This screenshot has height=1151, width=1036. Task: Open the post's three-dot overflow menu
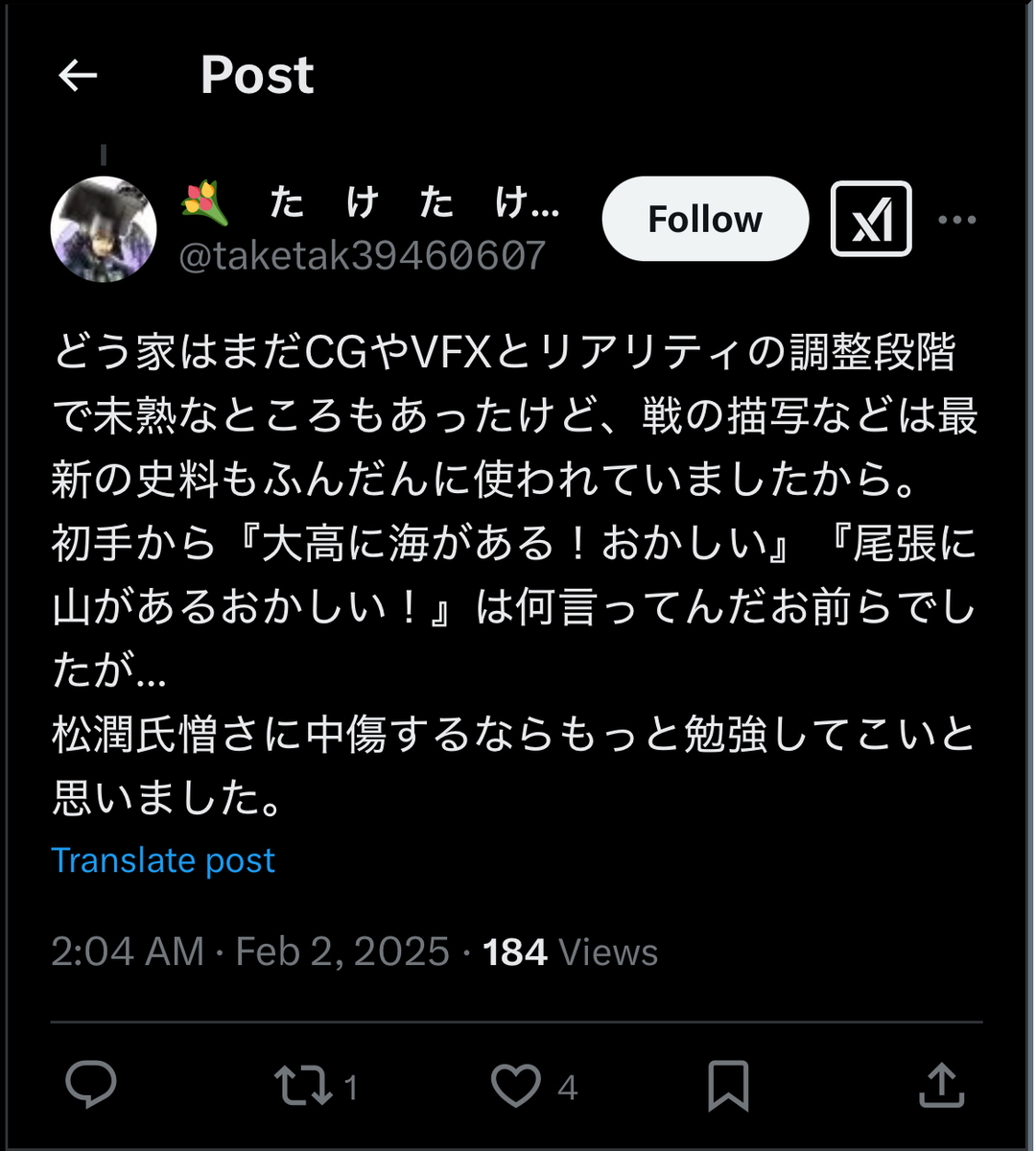click(956, 220)
